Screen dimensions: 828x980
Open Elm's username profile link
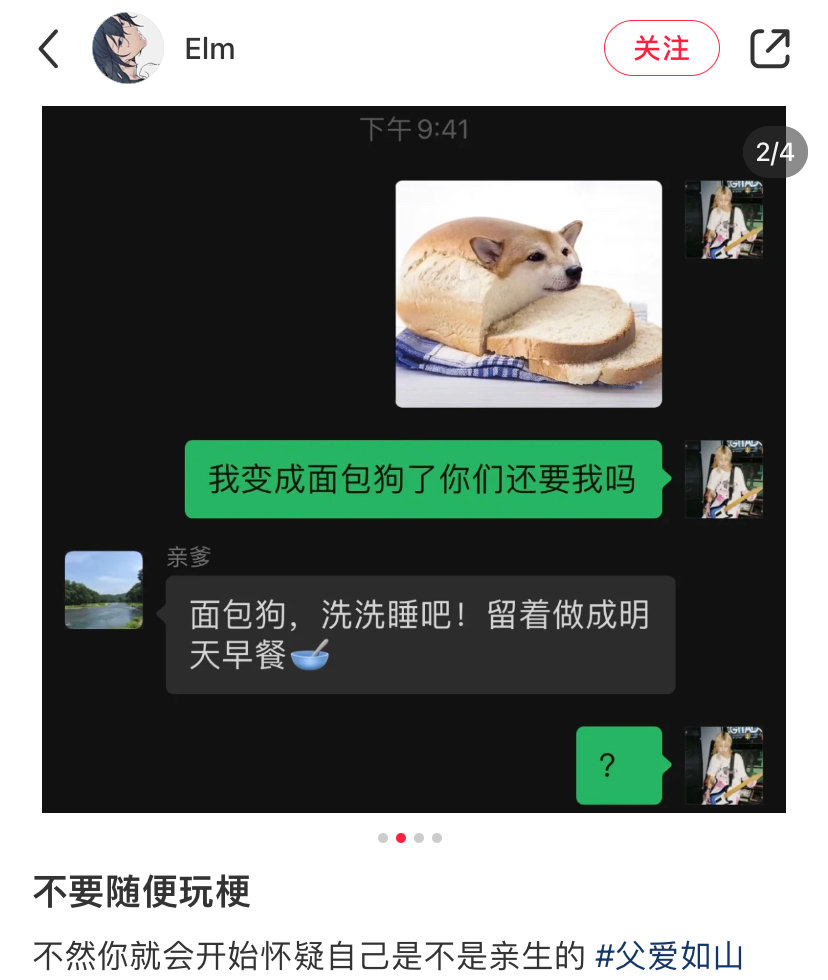(210, 49)
